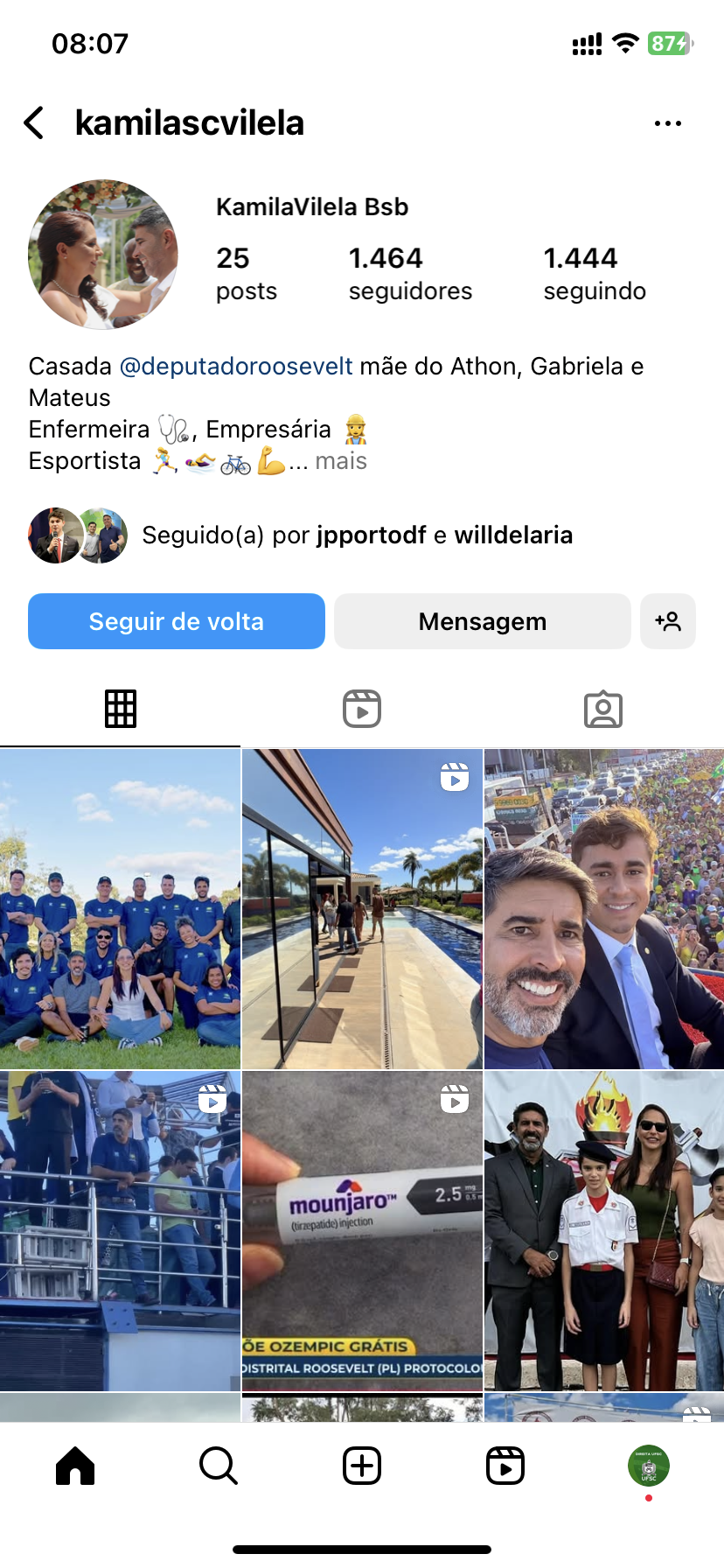Expand the bio with mais
Image resolution: width=724 pixels, height=1568 pixels.
(340, 461)
